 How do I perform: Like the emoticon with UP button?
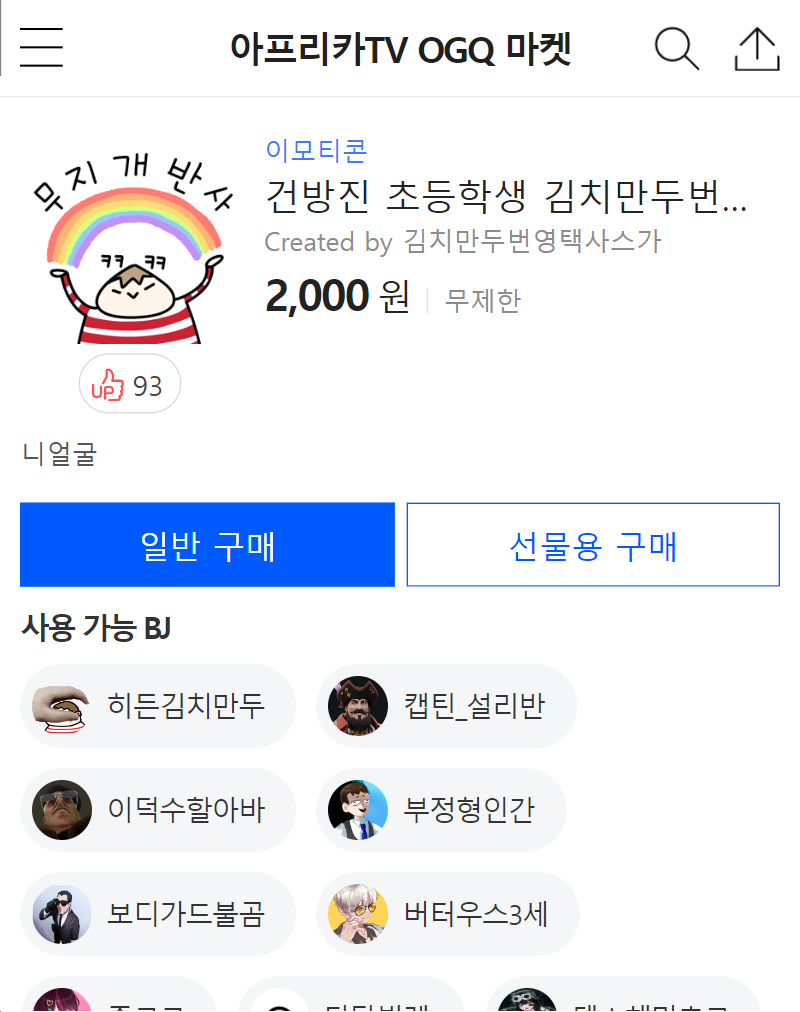(x=130, y=384)
